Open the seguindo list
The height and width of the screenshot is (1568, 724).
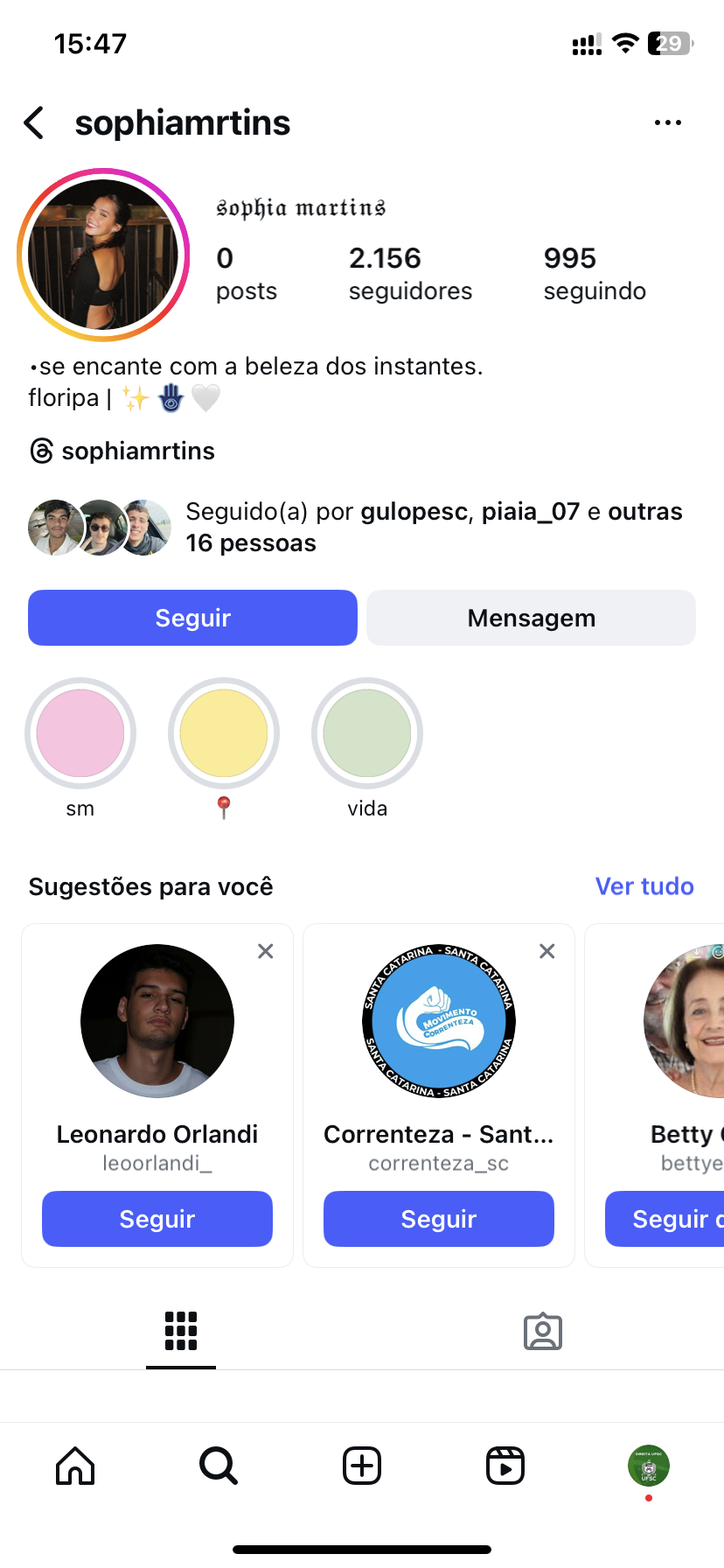[594, 274]
